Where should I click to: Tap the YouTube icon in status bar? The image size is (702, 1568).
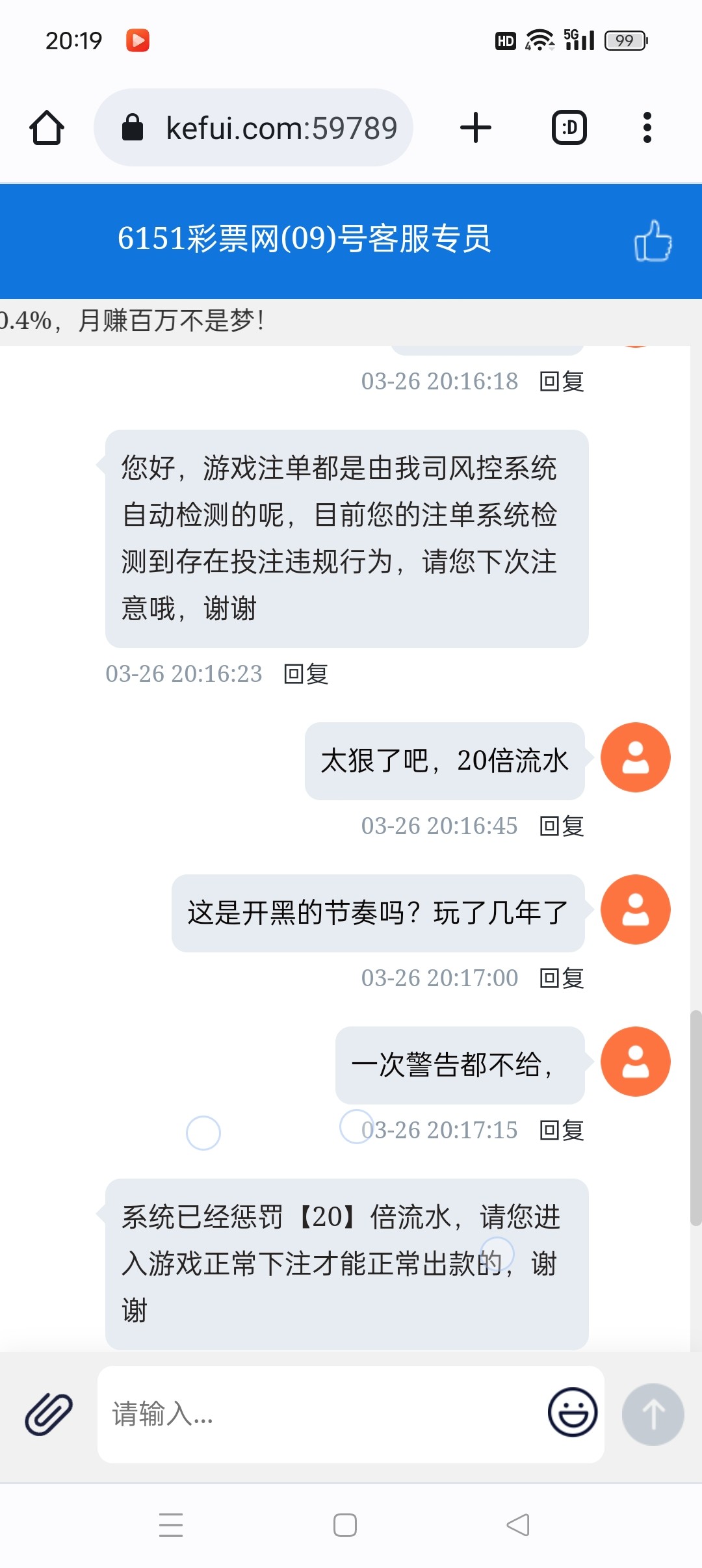pyautogui.click(x=138, y=40)
